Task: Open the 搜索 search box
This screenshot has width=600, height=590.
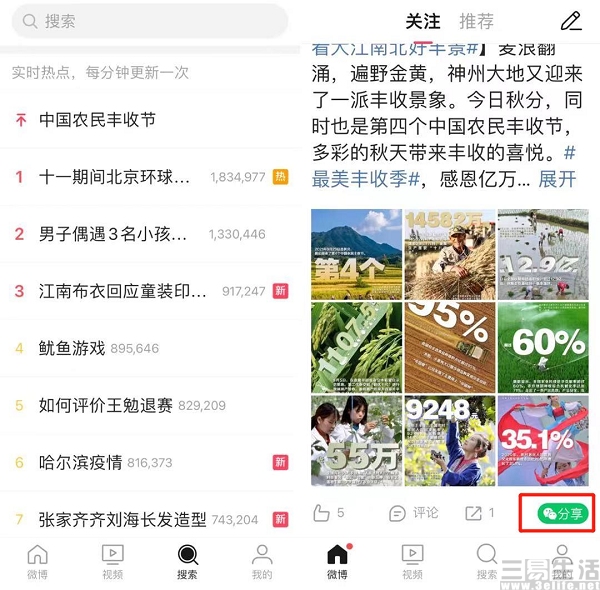Action: pyautogui.click(x=150, y=21)
